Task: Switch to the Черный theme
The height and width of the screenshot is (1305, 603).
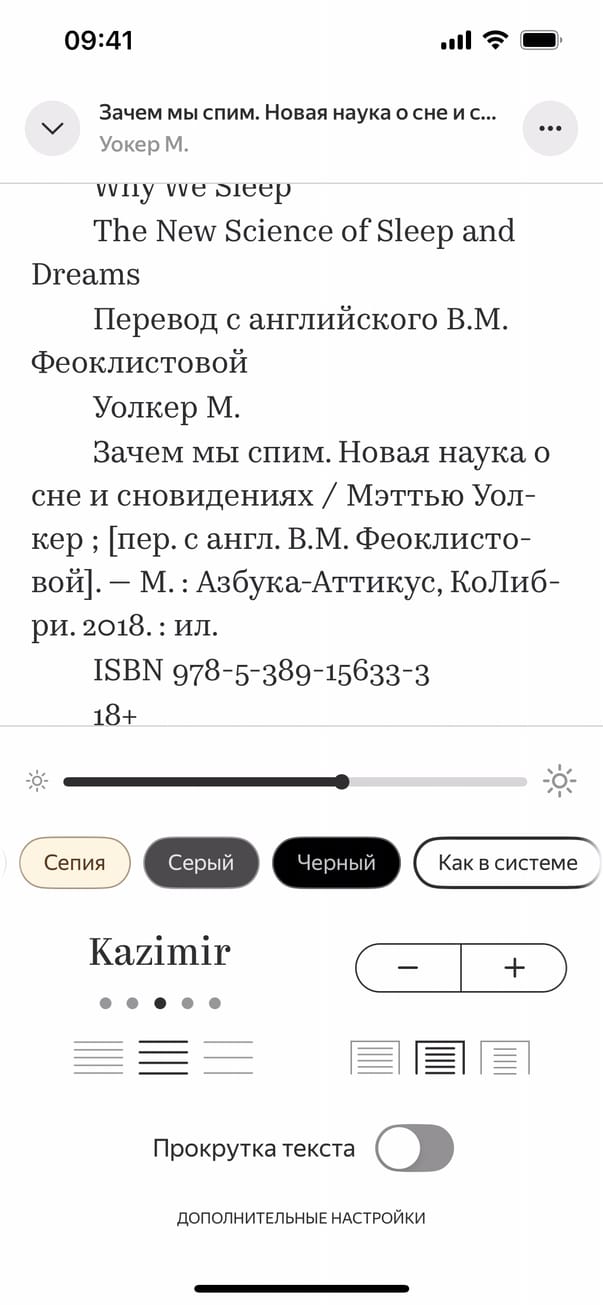Action: point(336,862)
